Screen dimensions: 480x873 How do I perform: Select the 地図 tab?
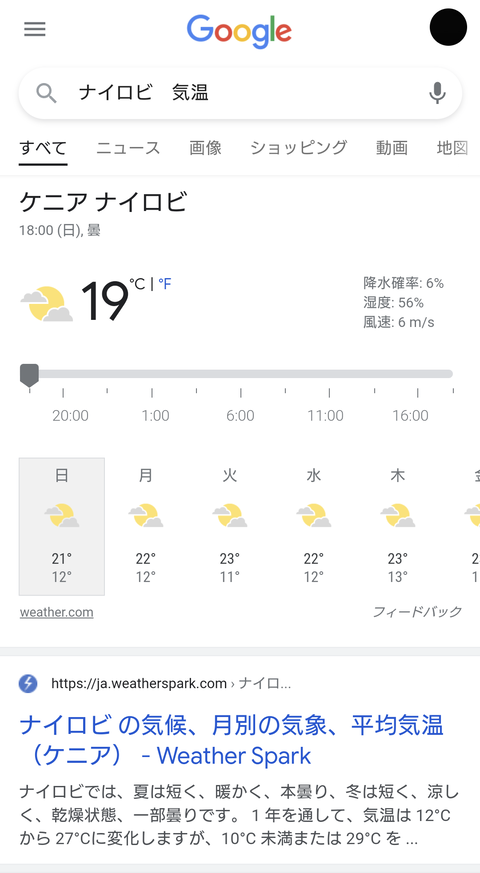click(452, 148)
